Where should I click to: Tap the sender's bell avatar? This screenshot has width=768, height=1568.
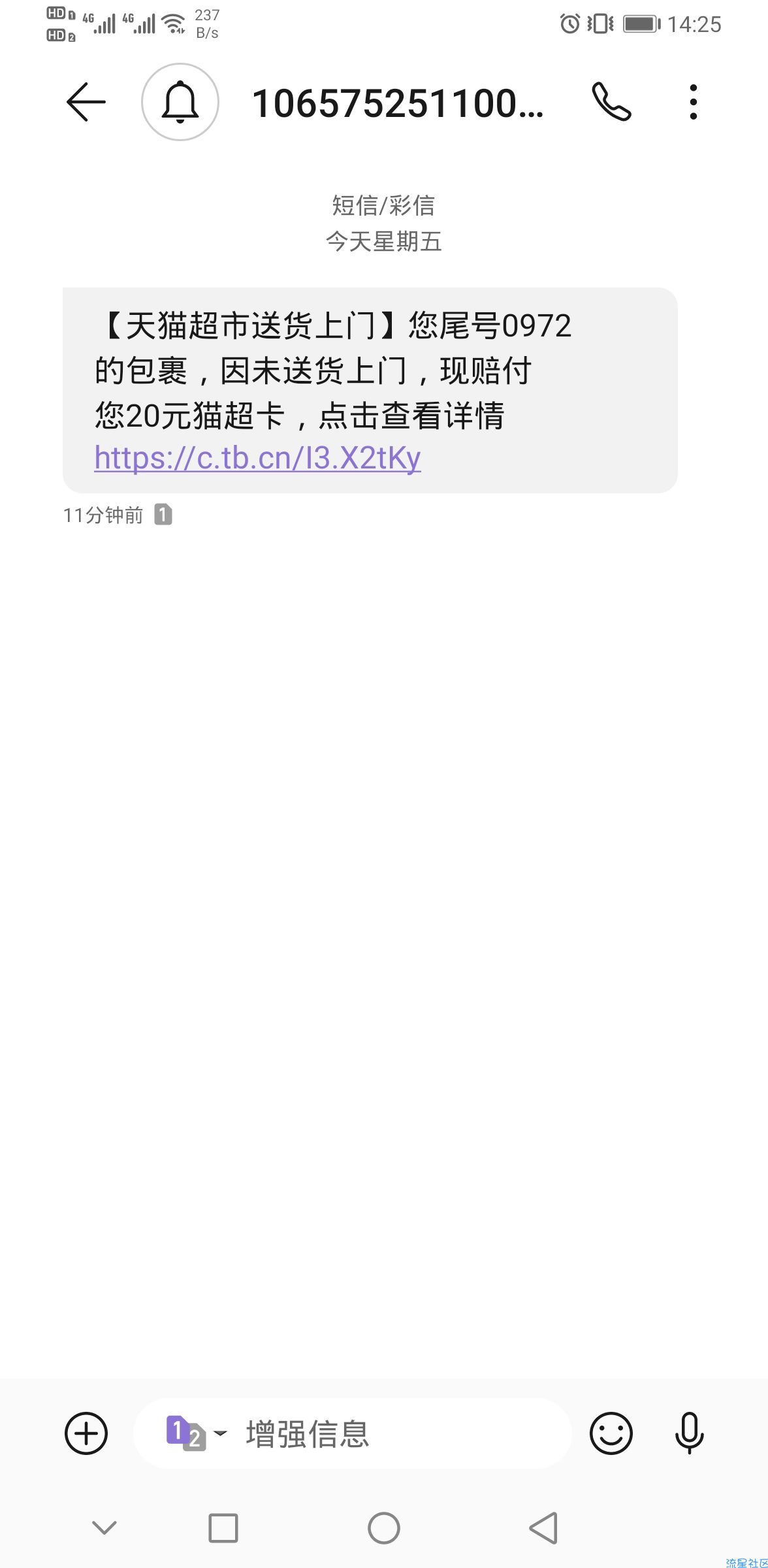(x=180, y=102)
